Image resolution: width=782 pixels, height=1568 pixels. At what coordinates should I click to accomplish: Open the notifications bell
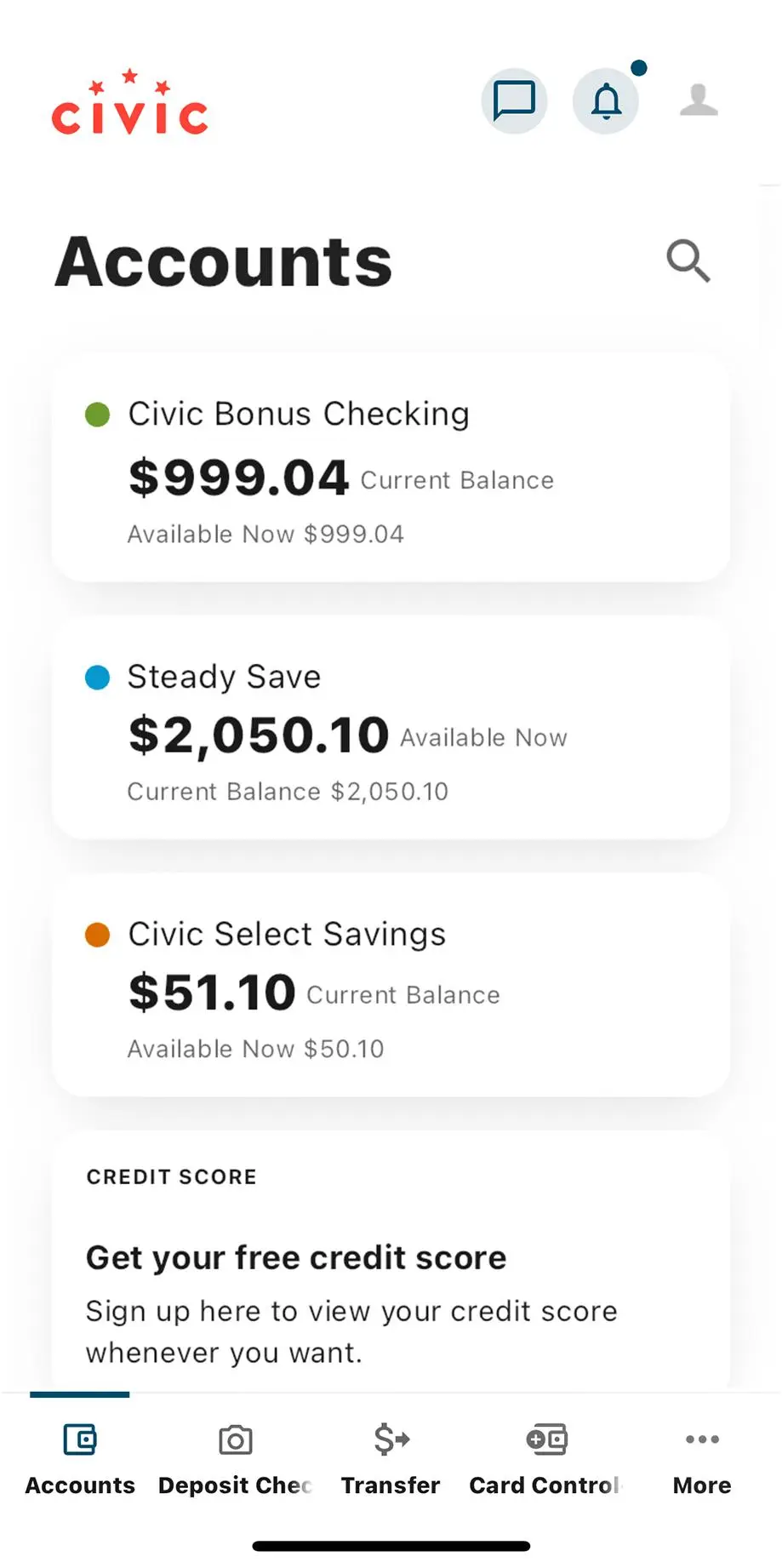[x=606, y=100]
